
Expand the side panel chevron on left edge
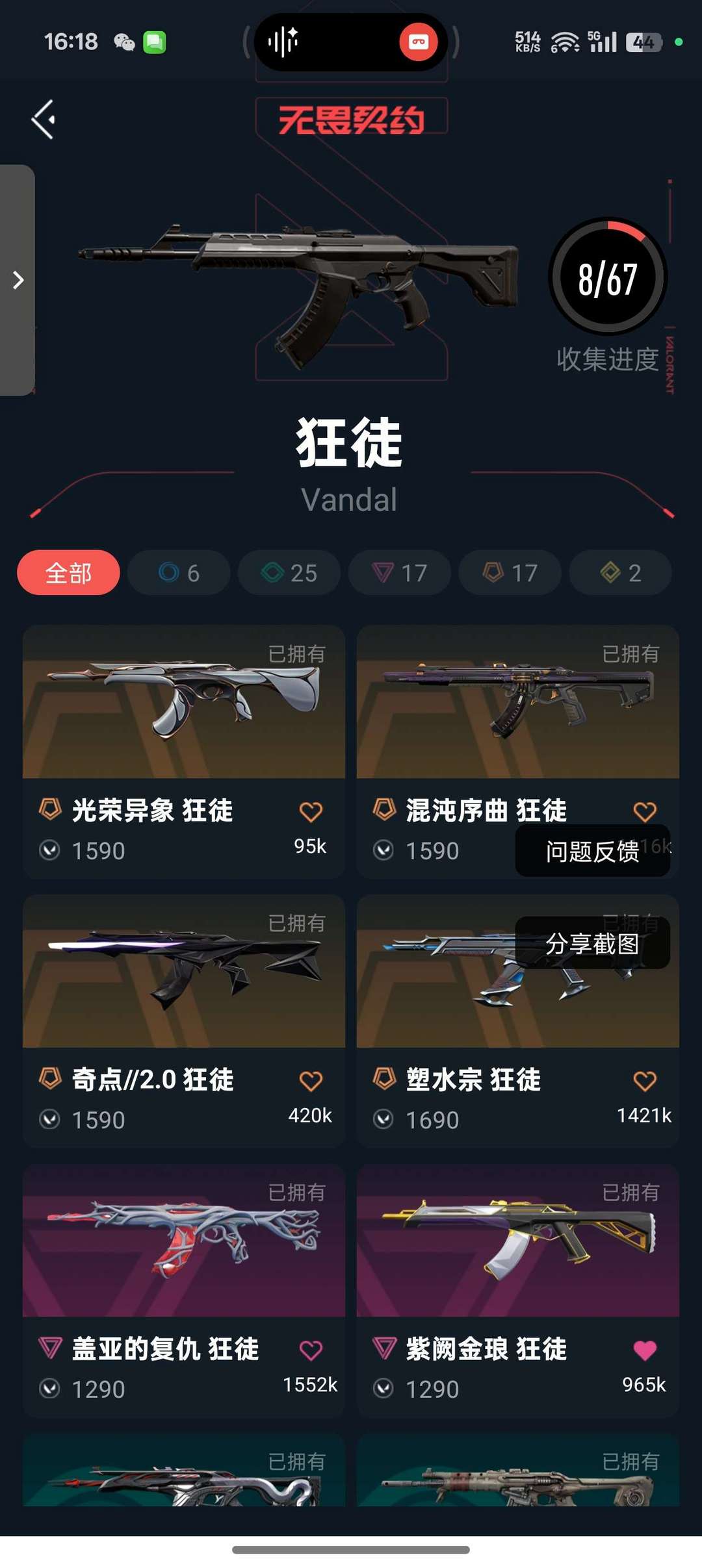(x=18, y=280)
